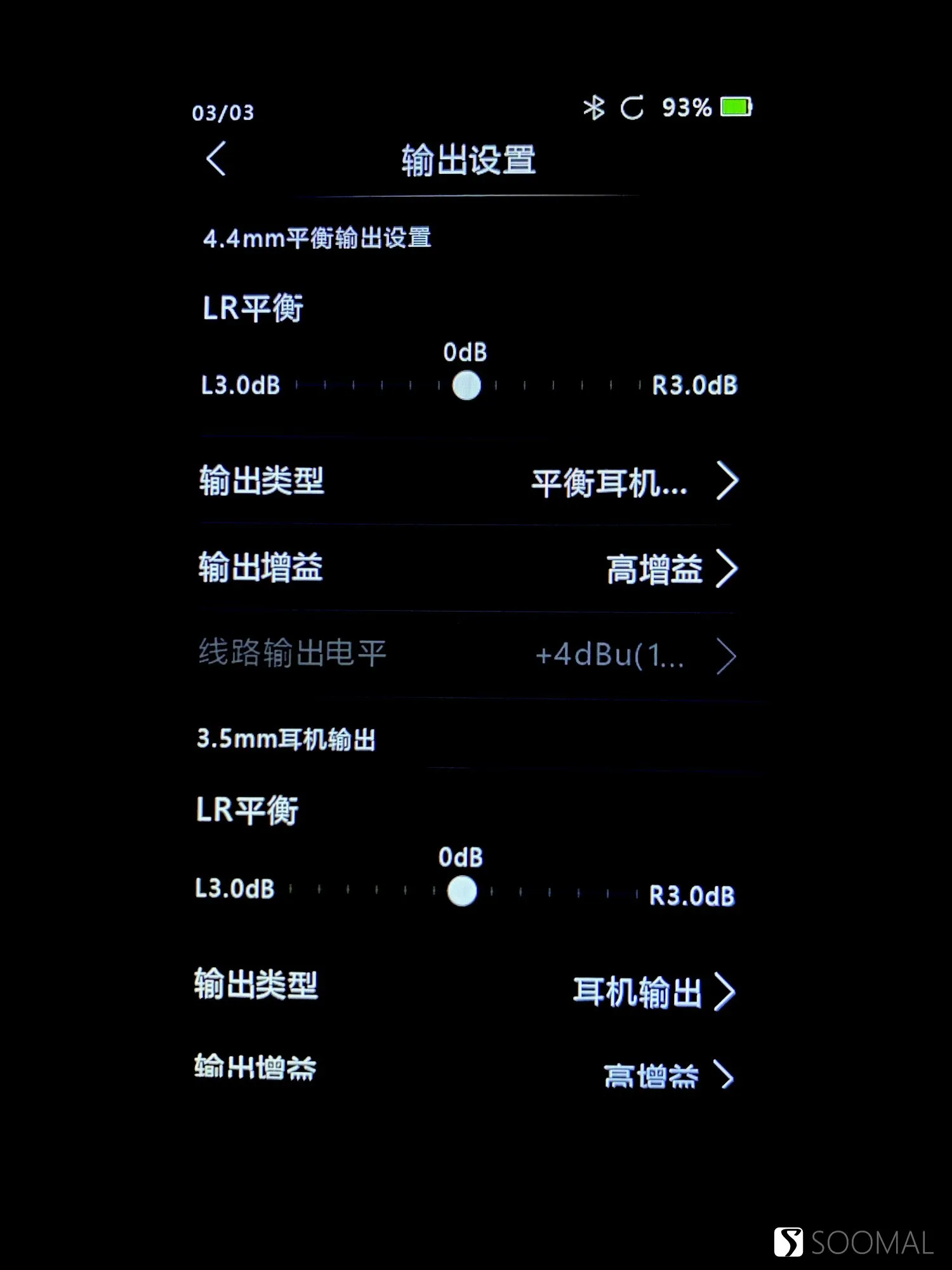
Task: Open 4.4mm output type setting
Action: tap(468, 482)
